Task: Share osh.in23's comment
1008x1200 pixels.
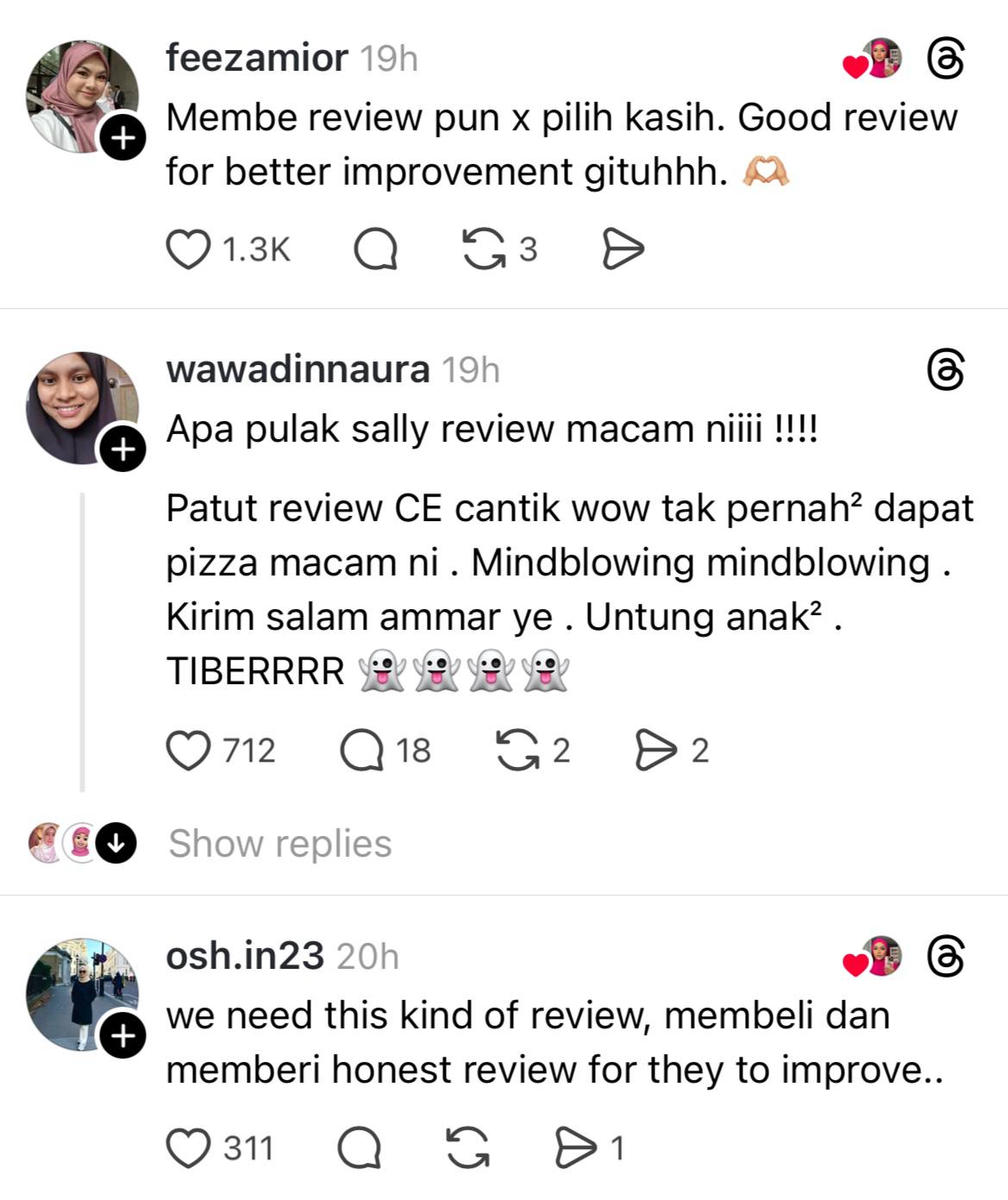Action: pos(575,1148)
